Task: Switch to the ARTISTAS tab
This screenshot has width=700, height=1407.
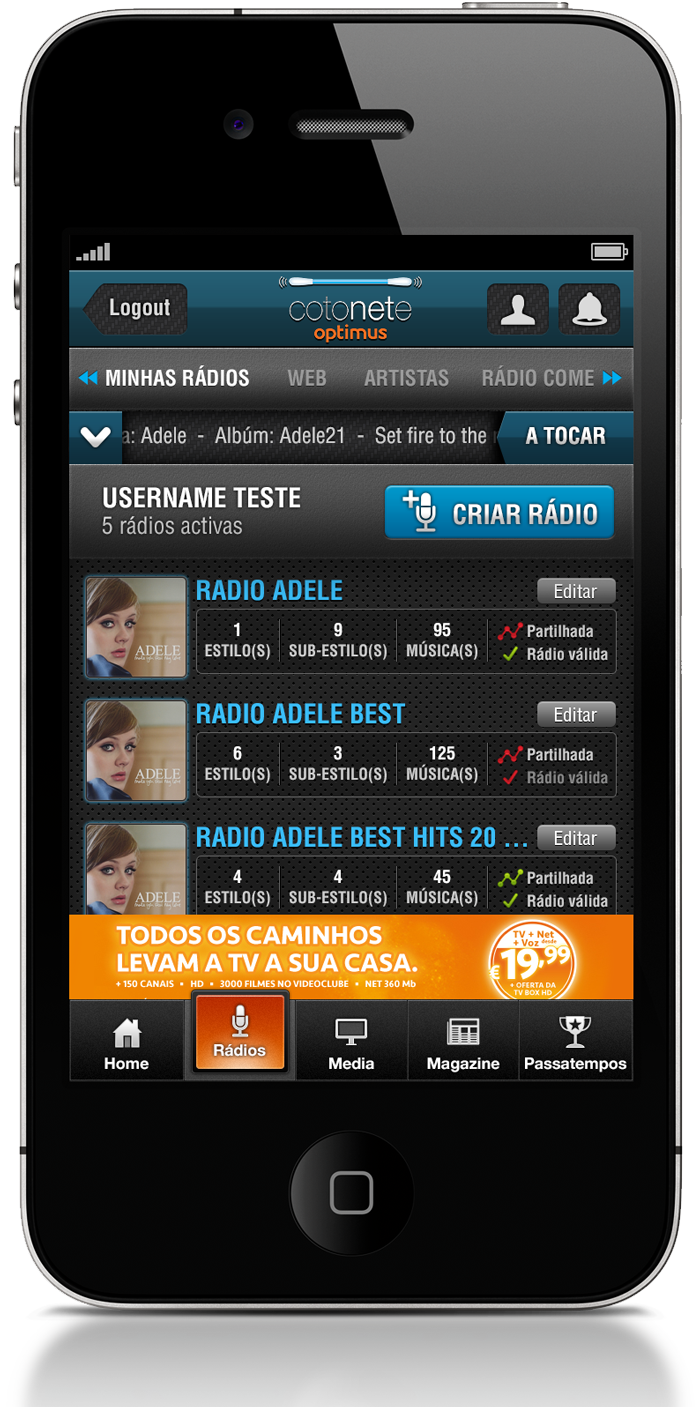Action: coord(406,378)
